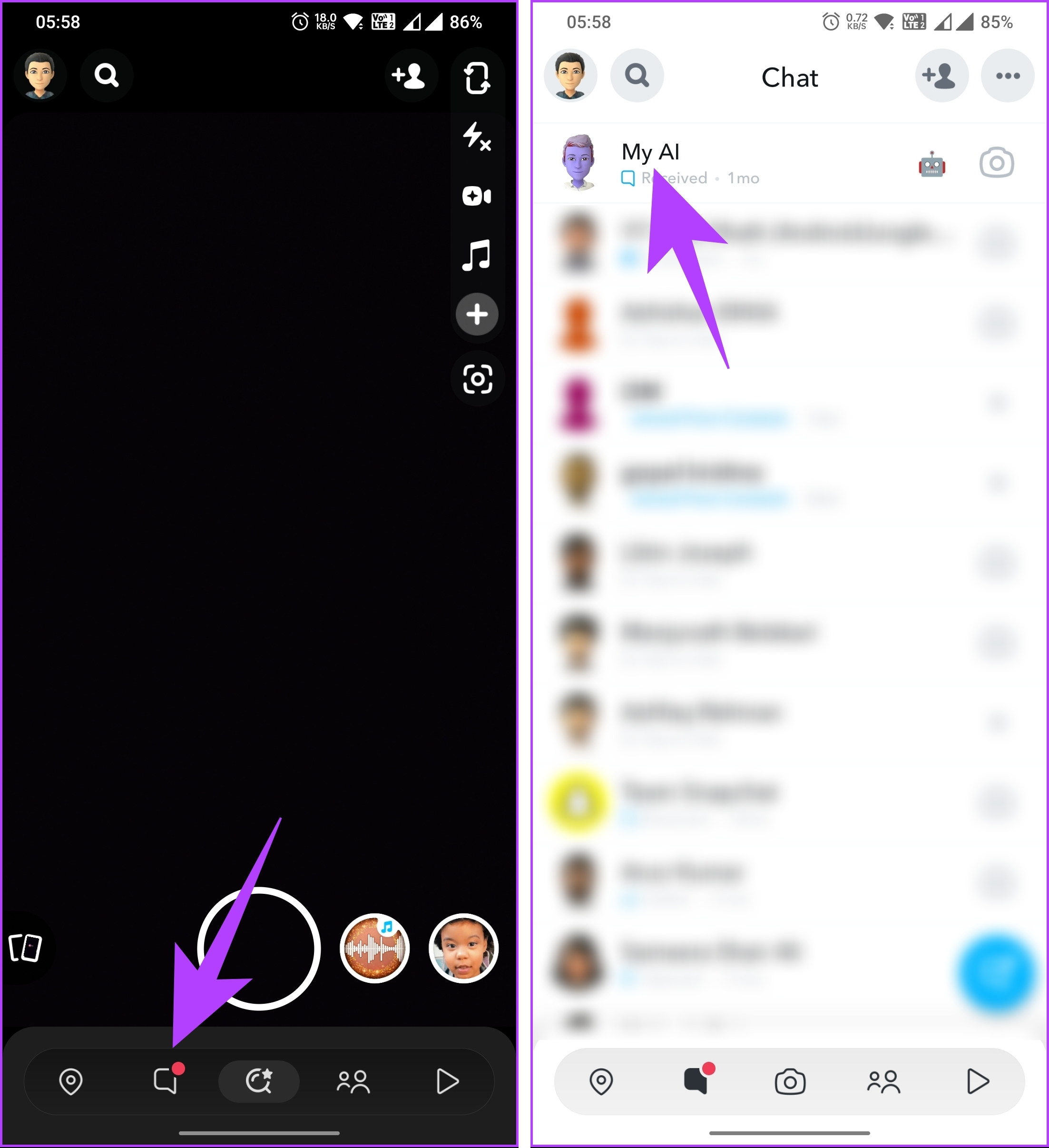
Task: Open the video camera plus icon
Action: [x=477, y=197]
